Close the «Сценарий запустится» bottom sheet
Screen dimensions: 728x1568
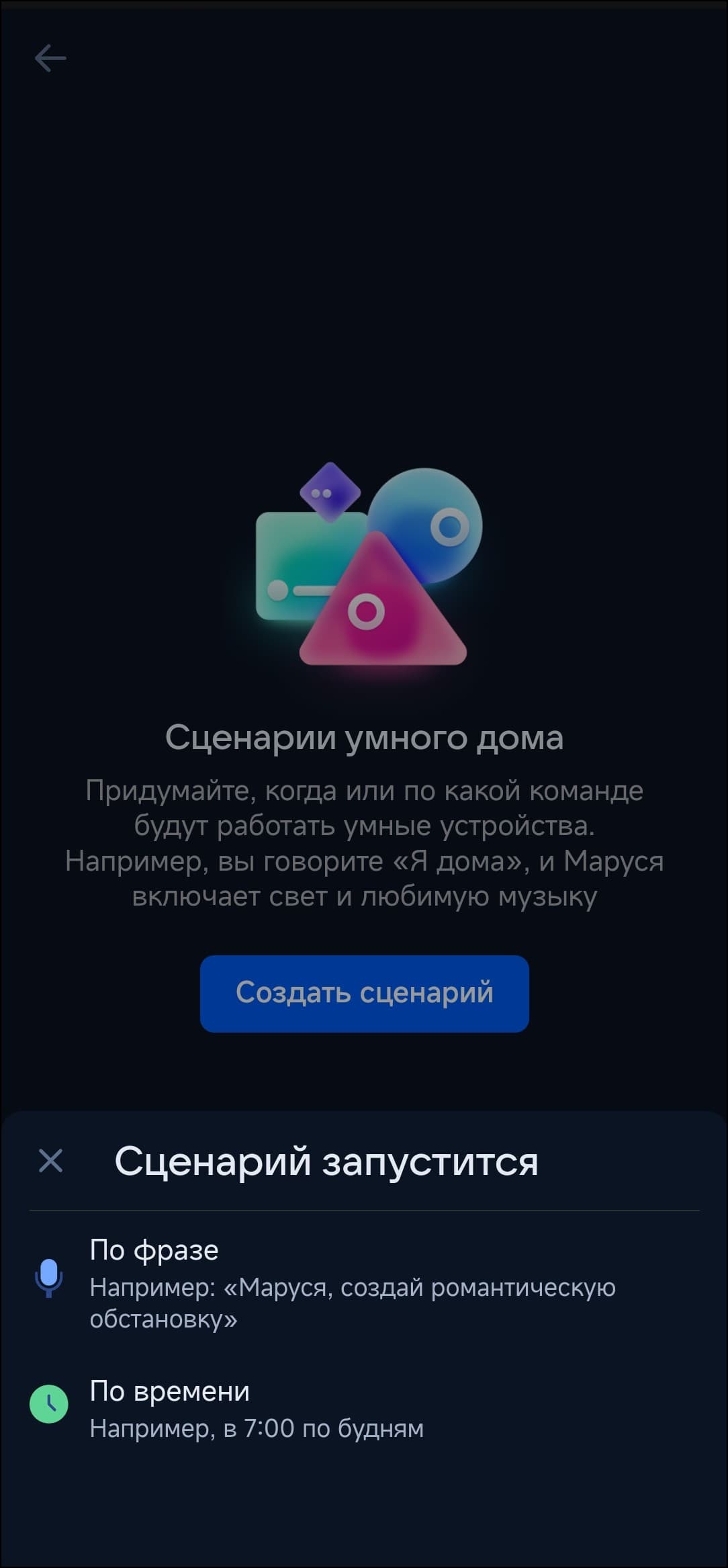point(51,1160)
